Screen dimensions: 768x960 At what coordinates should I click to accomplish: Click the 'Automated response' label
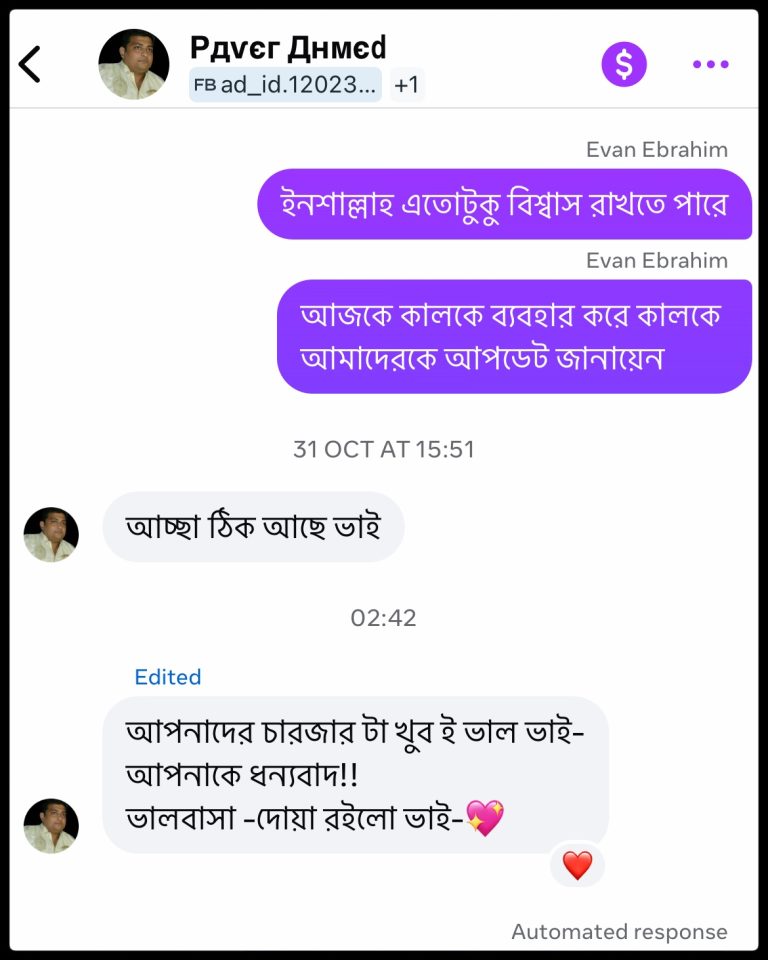click(619, 931)
